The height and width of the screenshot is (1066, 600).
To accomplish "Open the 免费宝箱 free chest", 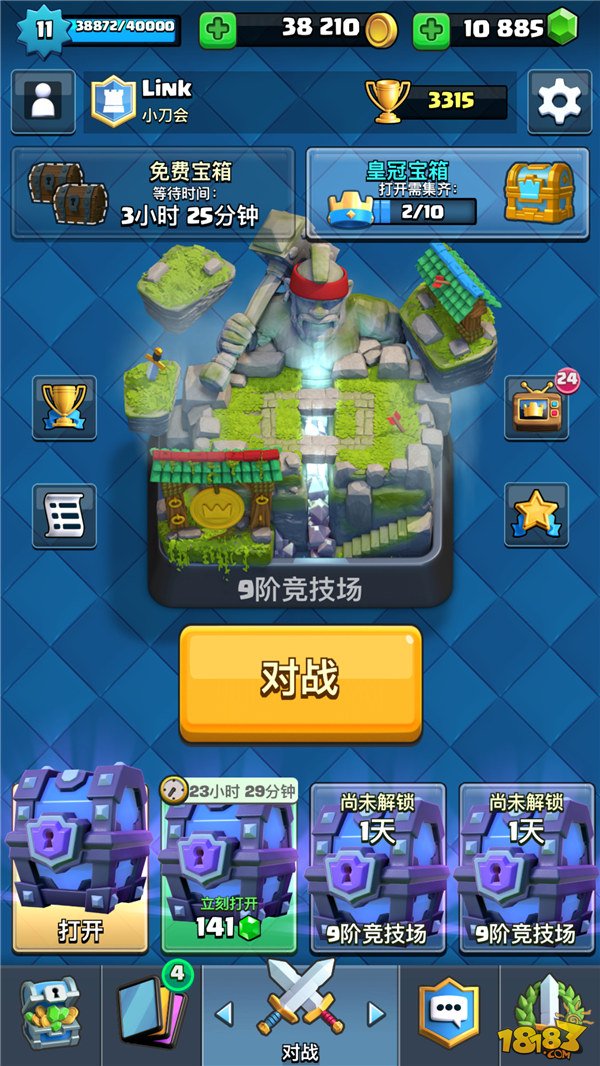I will pyautogui.click(x=153, y=193).
